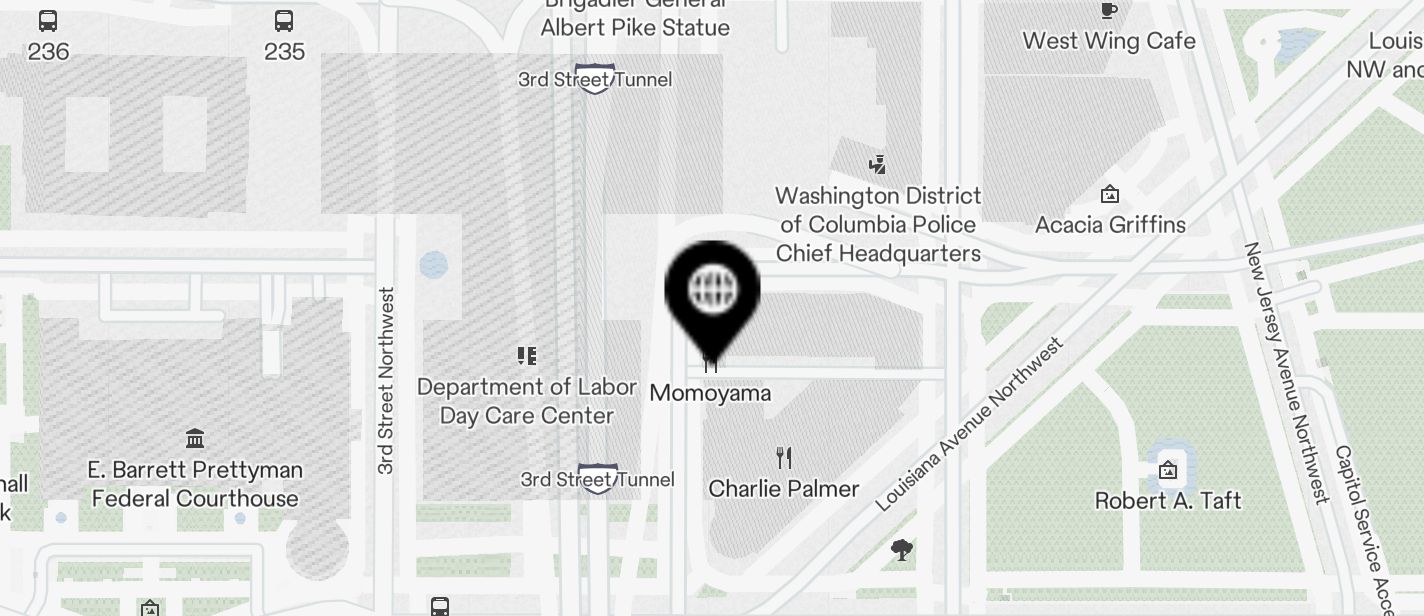Image resolution: width=1424 pixels, height=616 pixels.
Task: Select the bus stop 236 marker
Action: (48, 21)
